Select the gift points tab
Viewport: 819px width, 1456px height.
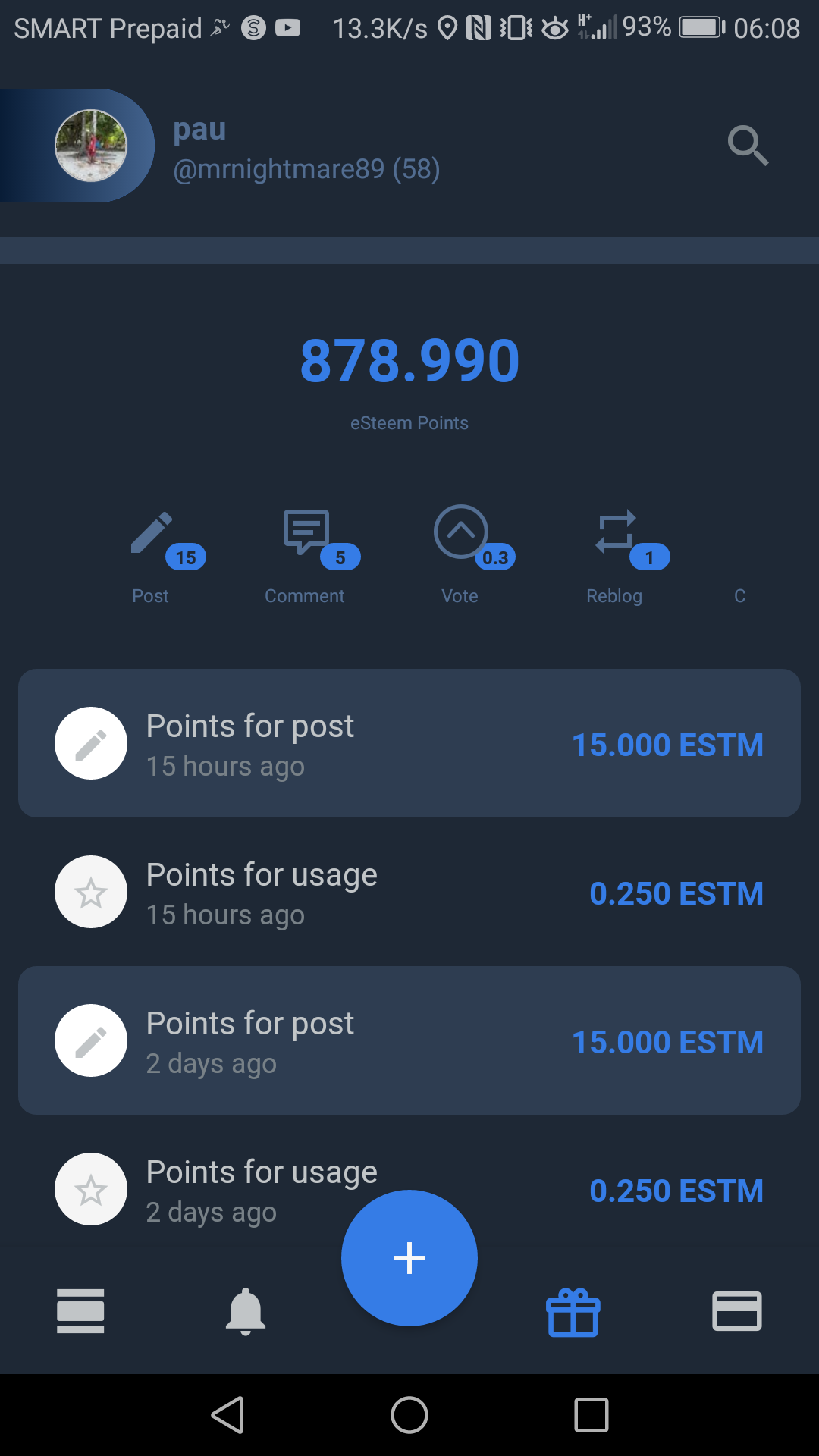tap(573, 1313)
